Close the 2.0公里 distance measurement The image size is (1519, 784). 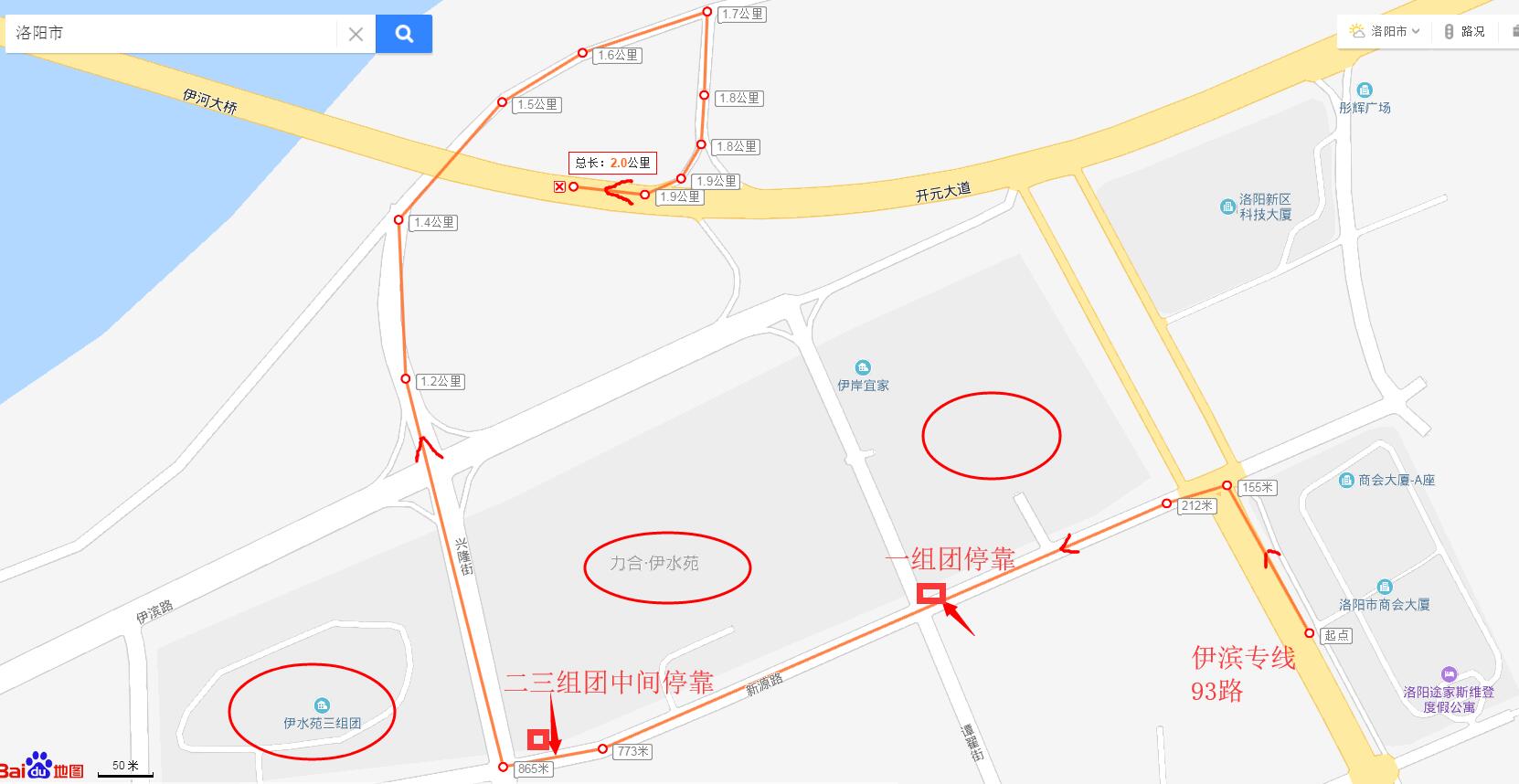click(559, 187)
